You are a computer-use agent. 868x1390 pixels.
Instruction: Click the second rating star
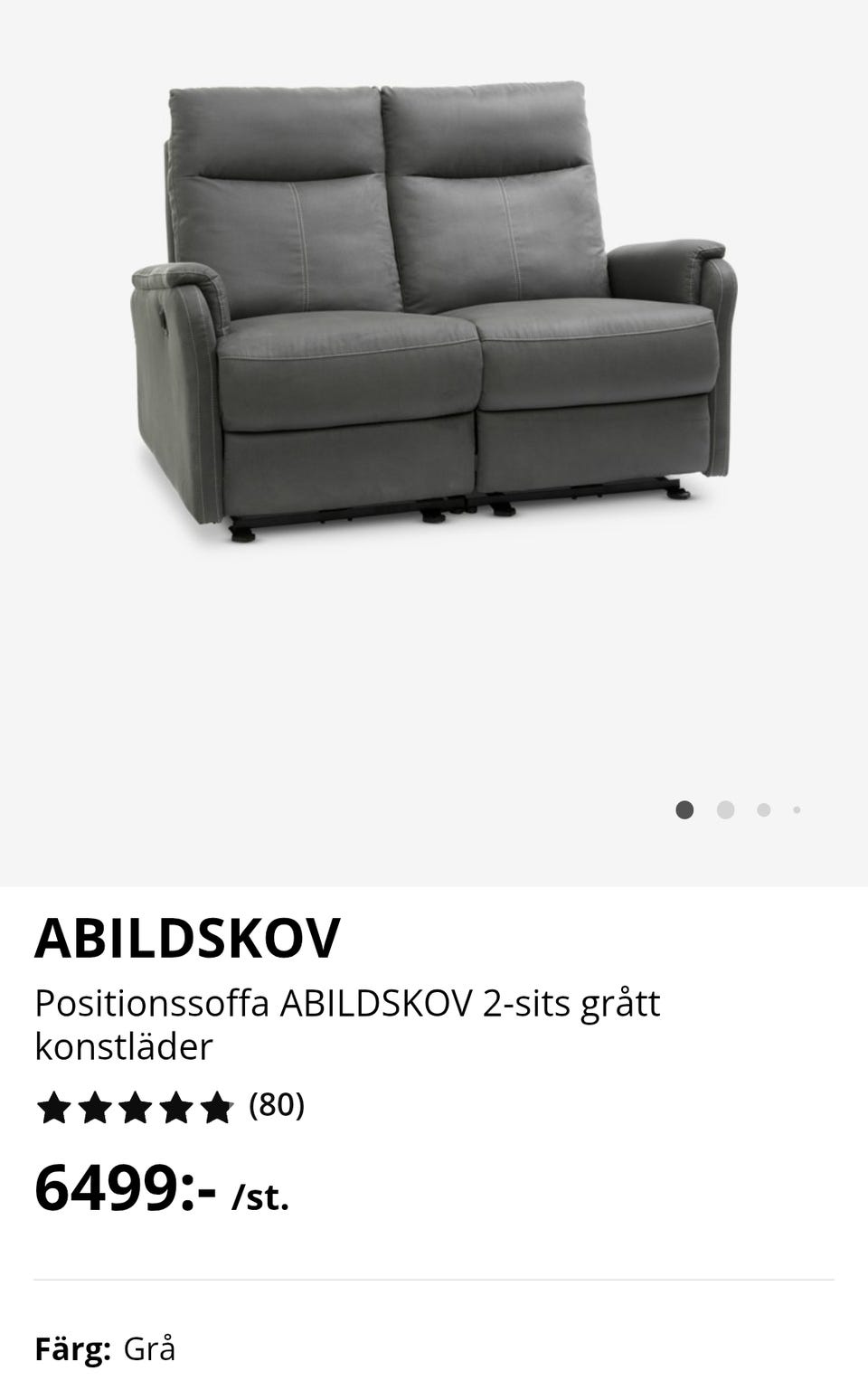95,1105
